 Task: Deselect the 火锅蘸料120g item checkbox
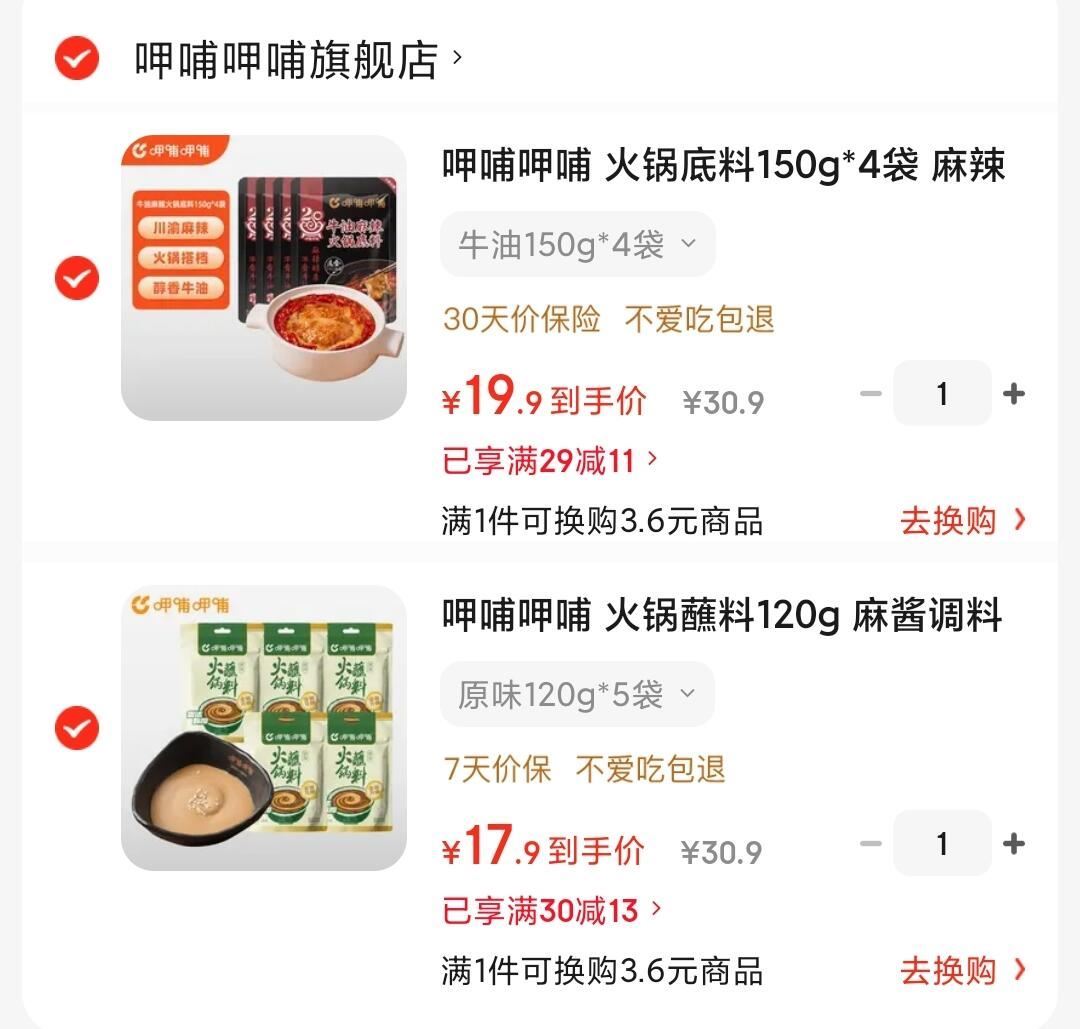click(76, 727)
